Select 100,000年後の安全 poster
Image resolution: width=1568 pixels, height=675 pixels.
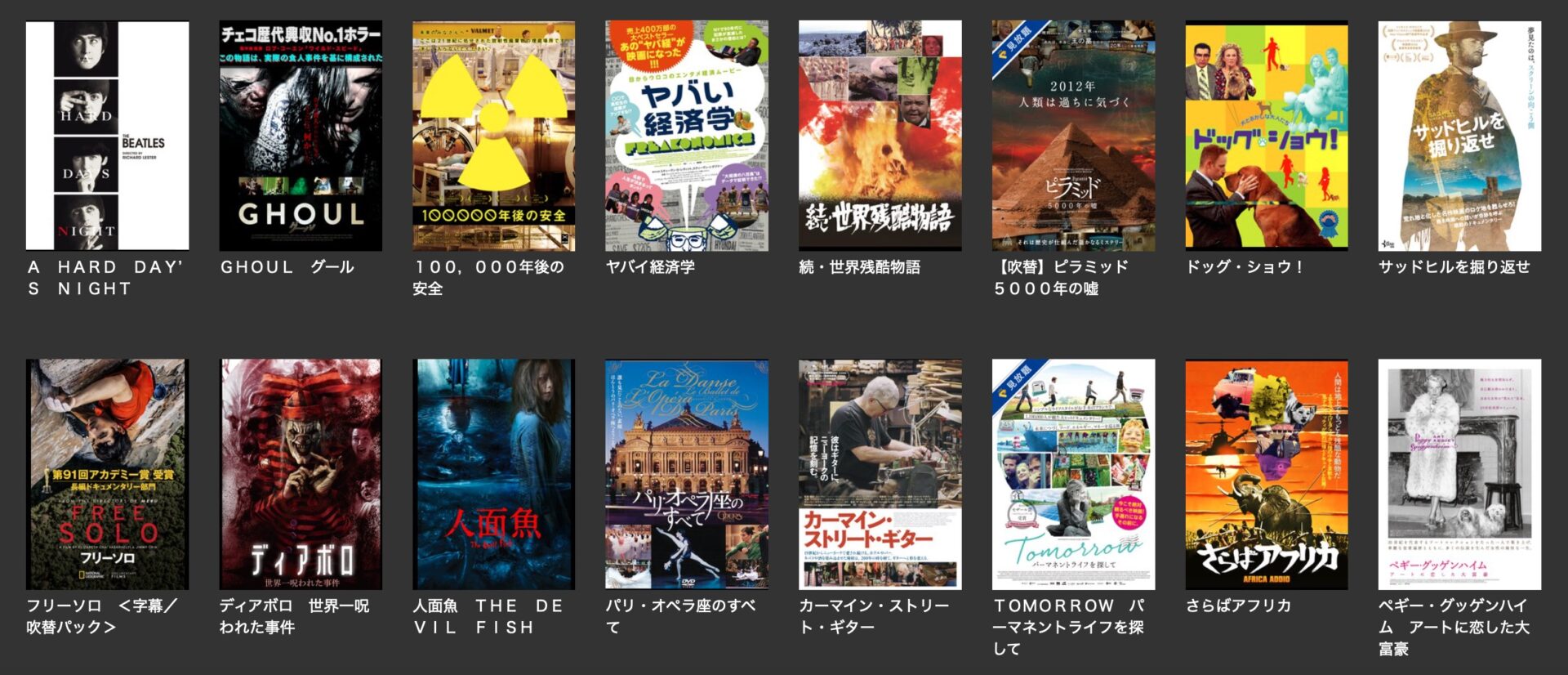(x=493, y=136)
